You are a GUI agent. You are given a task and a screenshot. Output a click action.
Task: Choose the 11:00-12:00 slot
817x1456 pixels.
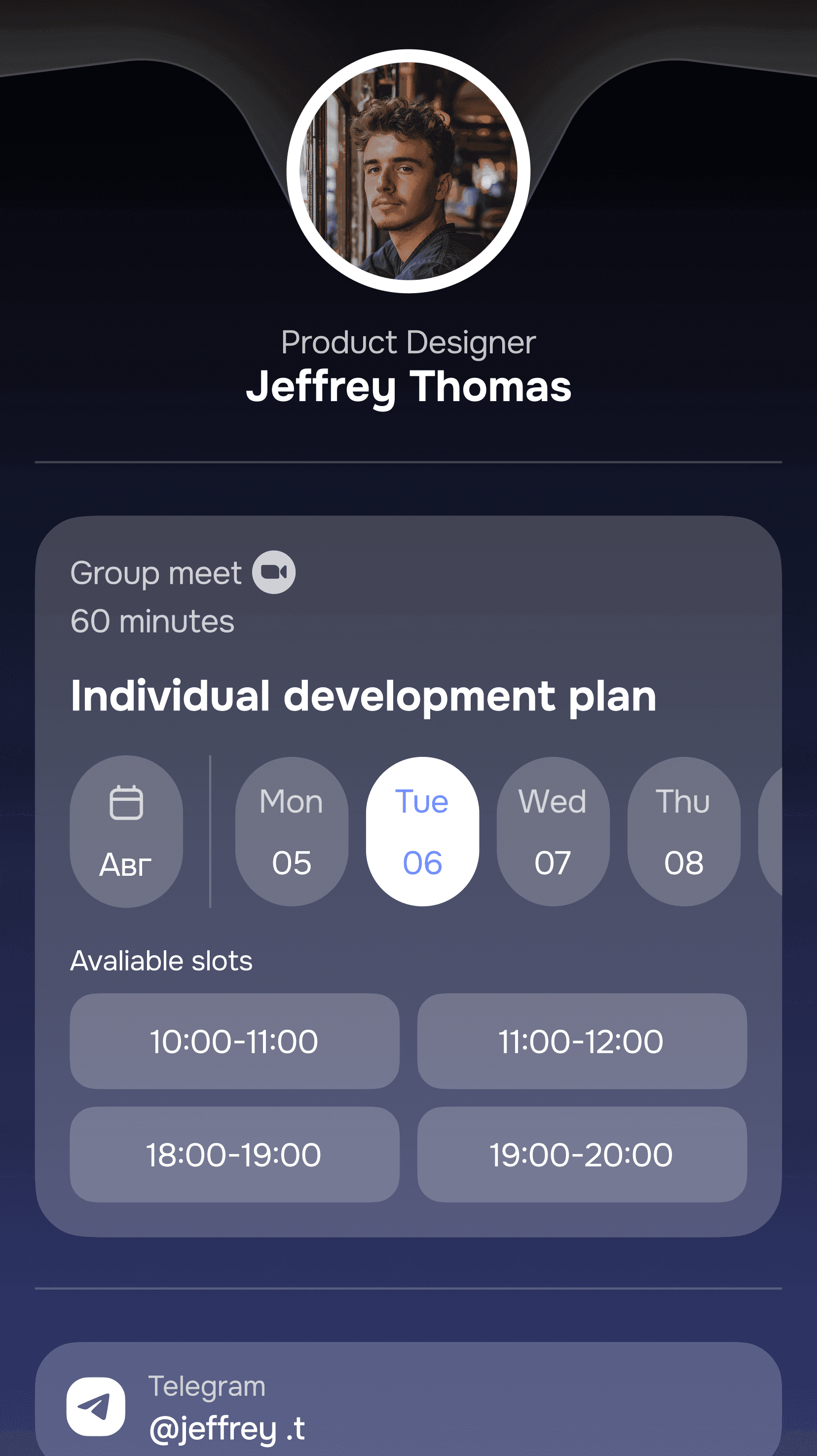(581, 1041)
